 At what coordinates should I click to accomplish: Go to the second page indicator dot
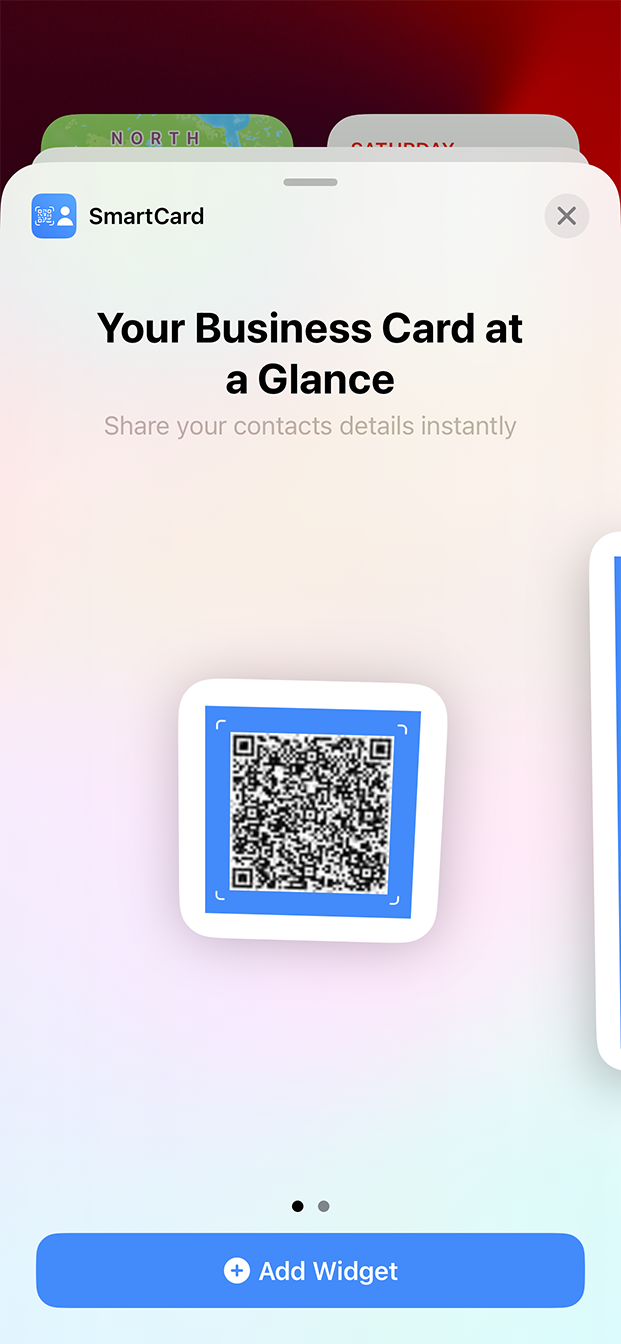point(323,1206)
